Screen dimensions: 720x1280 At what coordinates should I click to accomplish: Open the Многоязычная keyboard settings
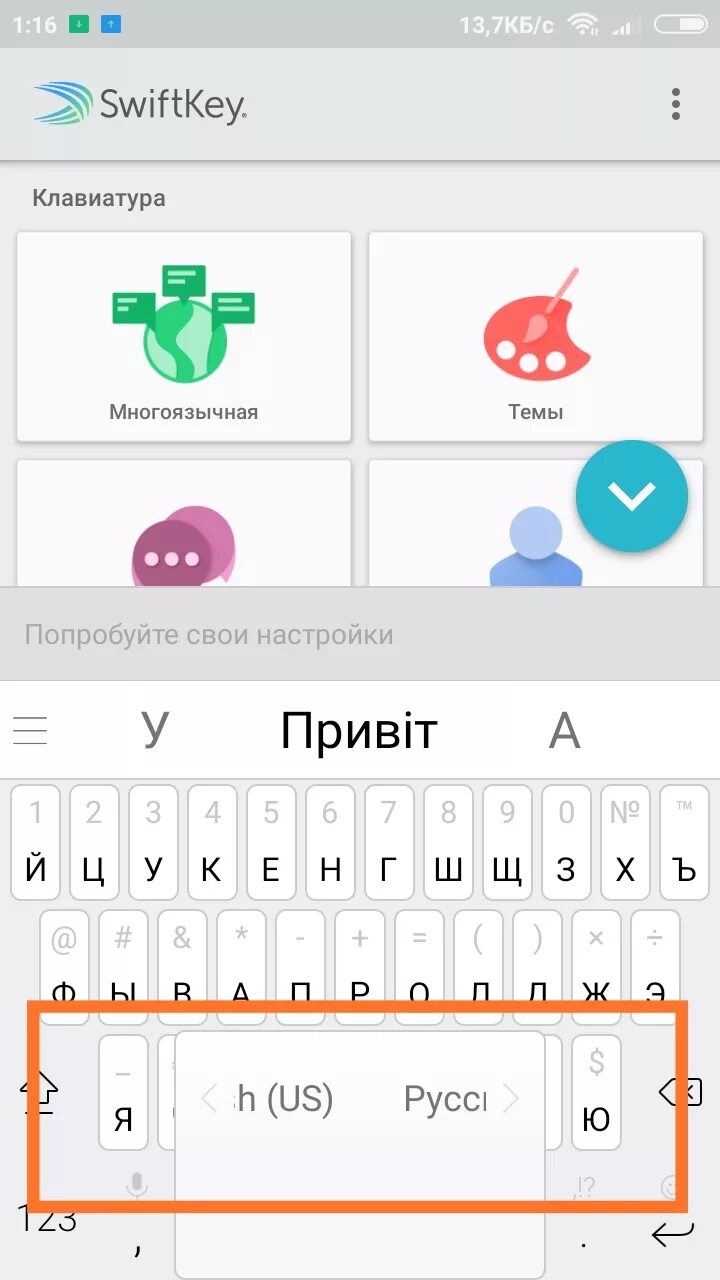click(184, 336)
